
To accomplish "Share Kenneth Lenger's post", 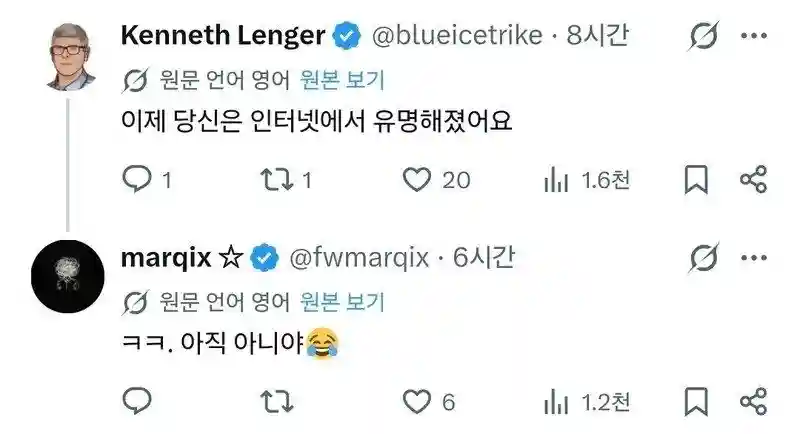I will tap(753, 180).
